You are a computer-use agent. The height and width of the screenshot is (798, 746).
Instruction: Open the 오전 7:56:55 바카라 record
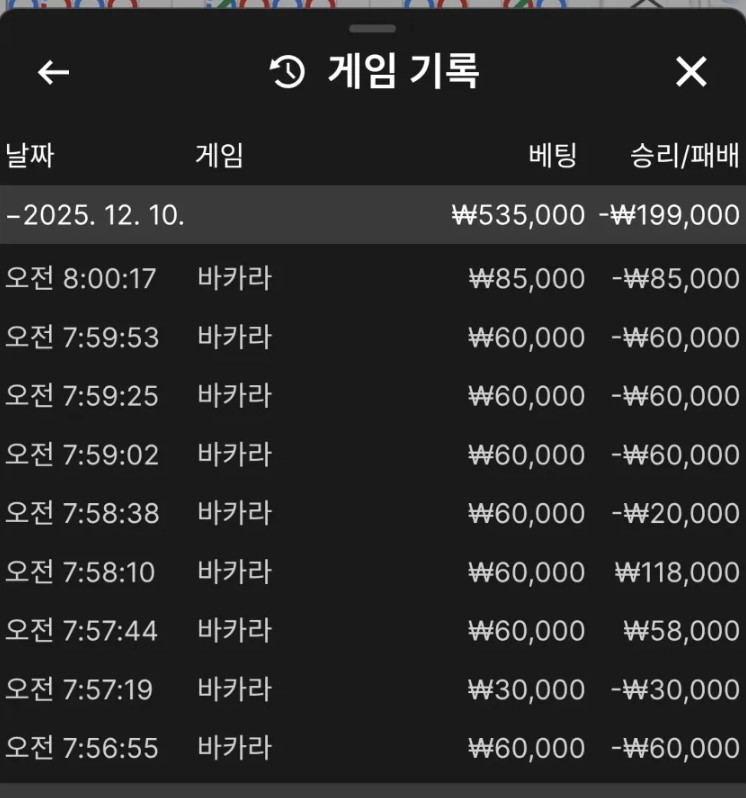[x=372, y=748]
